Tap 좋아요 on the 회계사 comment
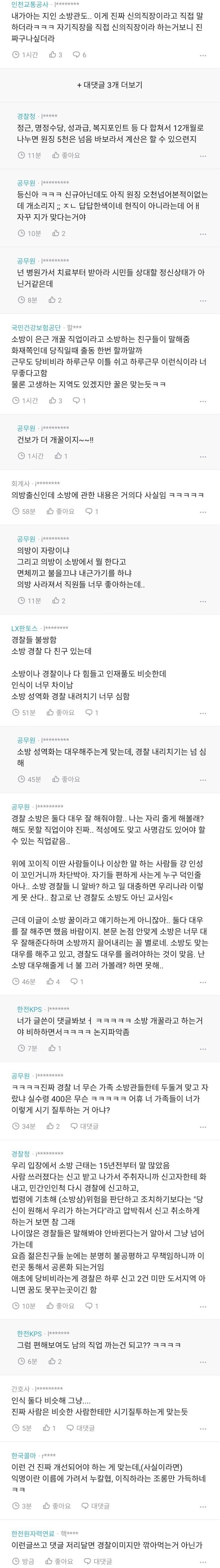 tap(60, 511)
